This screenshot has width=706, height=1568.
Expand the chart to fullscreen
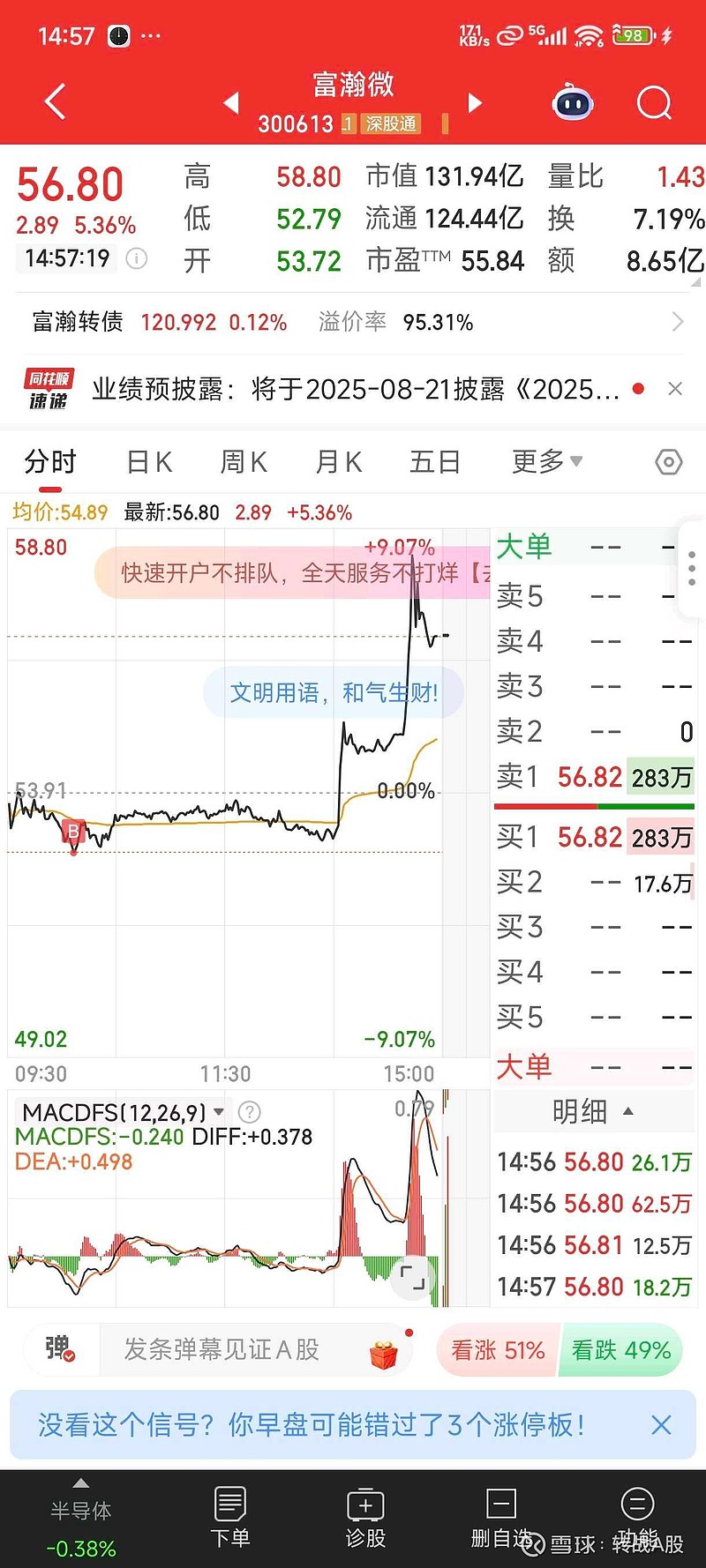(413, 1278)
